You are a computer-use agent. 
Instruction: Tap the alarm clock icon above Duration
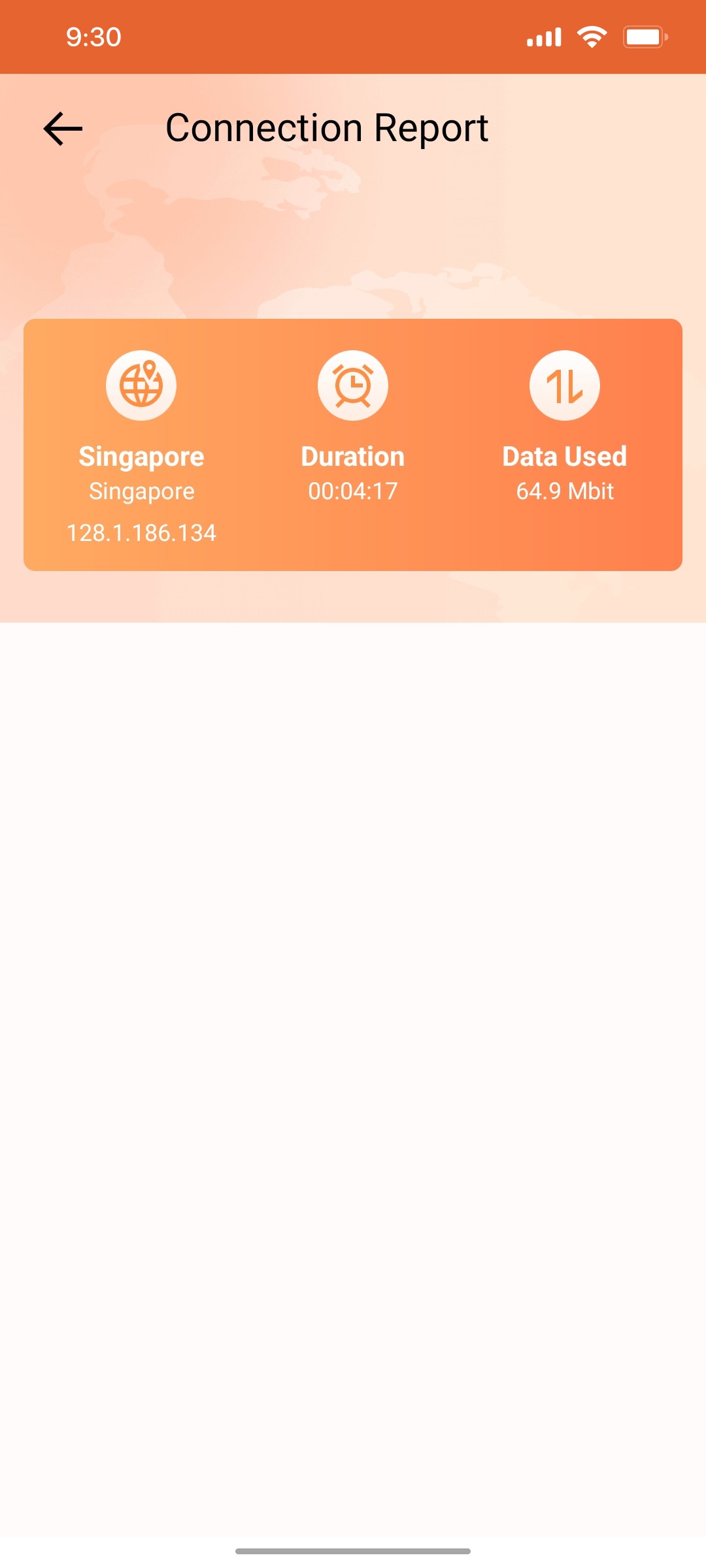click(x=353, y=385)
